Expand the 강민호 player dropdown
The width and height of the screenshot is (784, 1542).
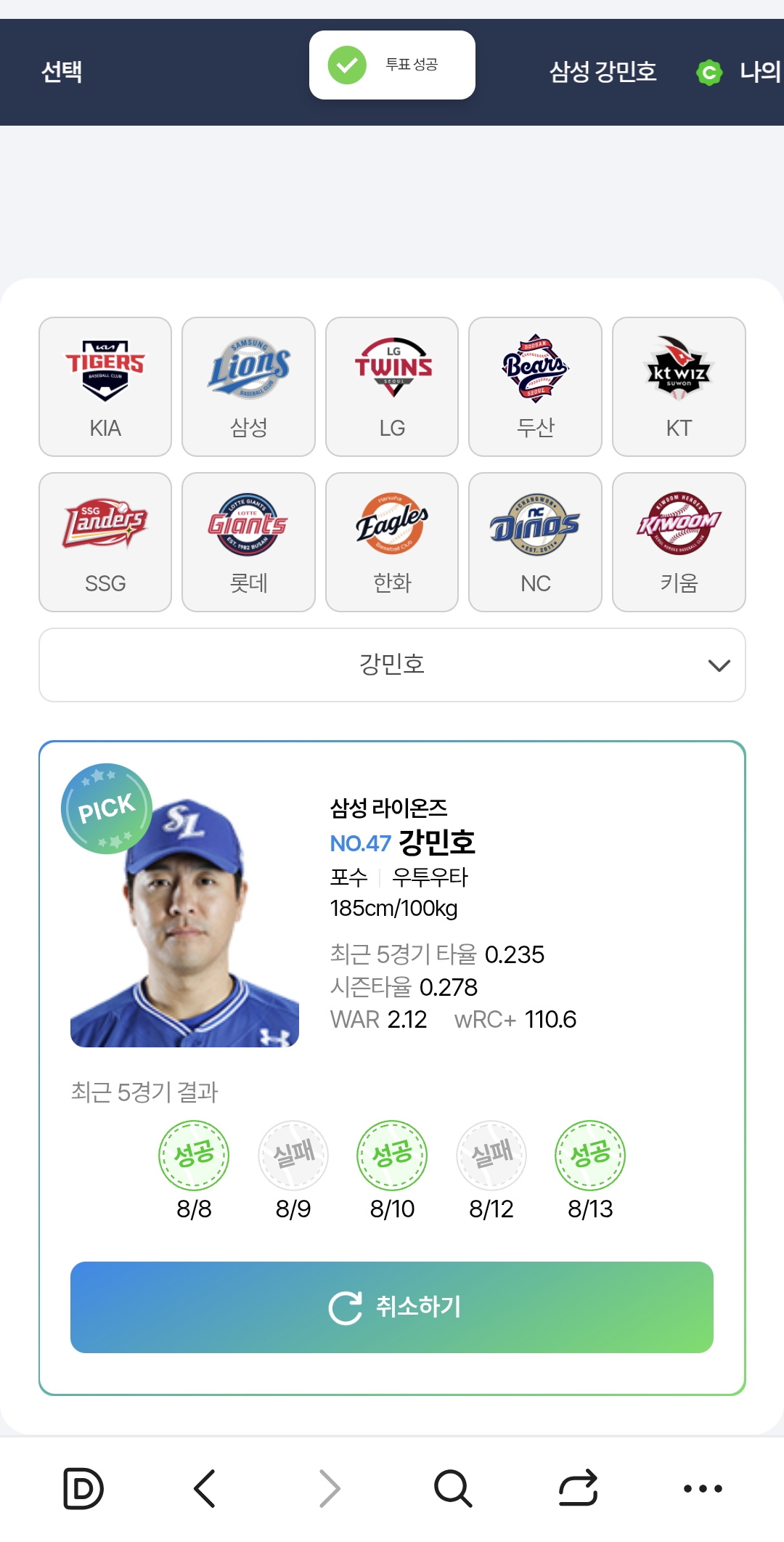coord(392,665)
